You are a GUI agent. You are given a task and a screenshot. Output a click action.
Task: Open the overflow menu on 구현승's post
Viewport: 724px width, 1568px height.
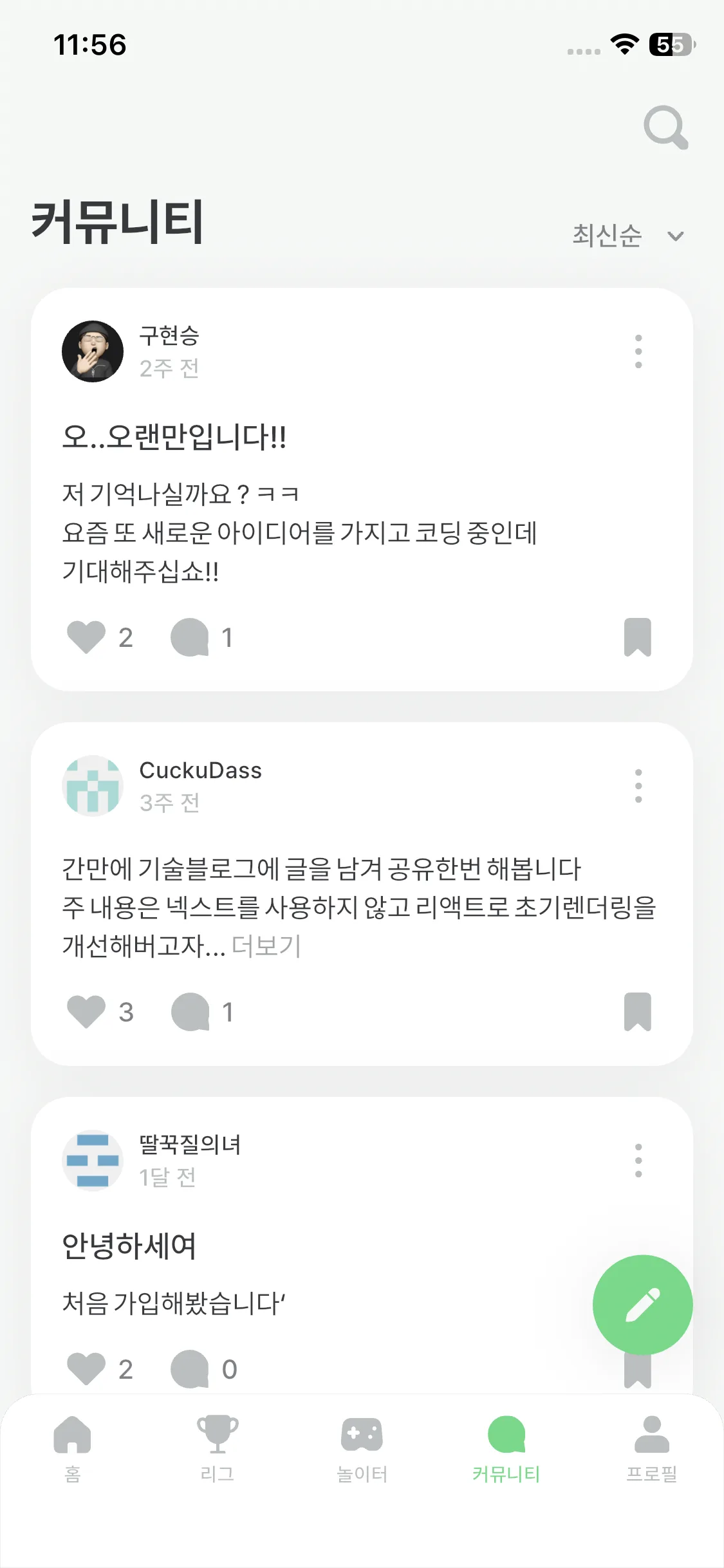(638, 351)
